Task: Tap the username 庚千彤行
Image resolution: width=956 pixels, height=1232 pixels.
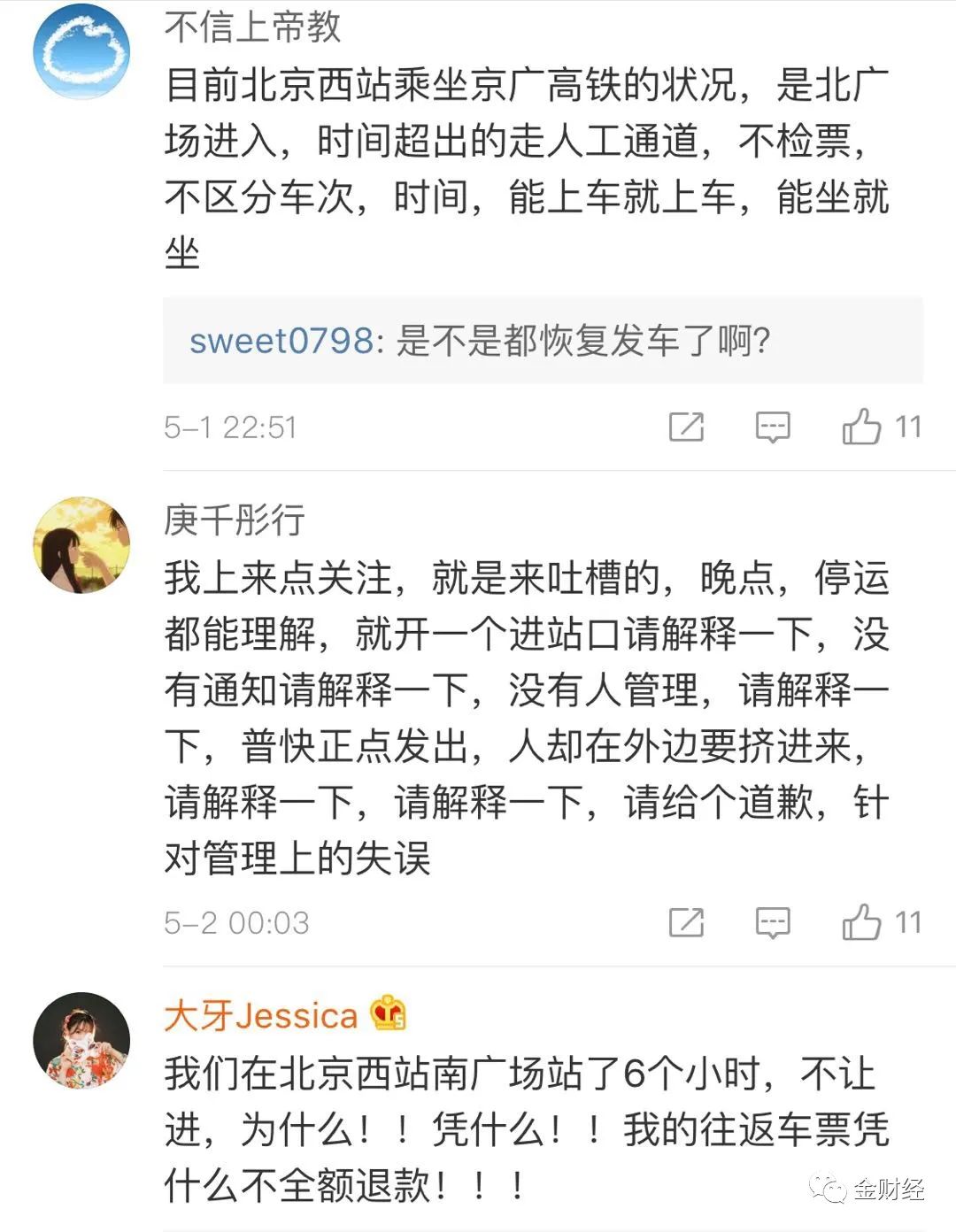Action: [234, 520]
